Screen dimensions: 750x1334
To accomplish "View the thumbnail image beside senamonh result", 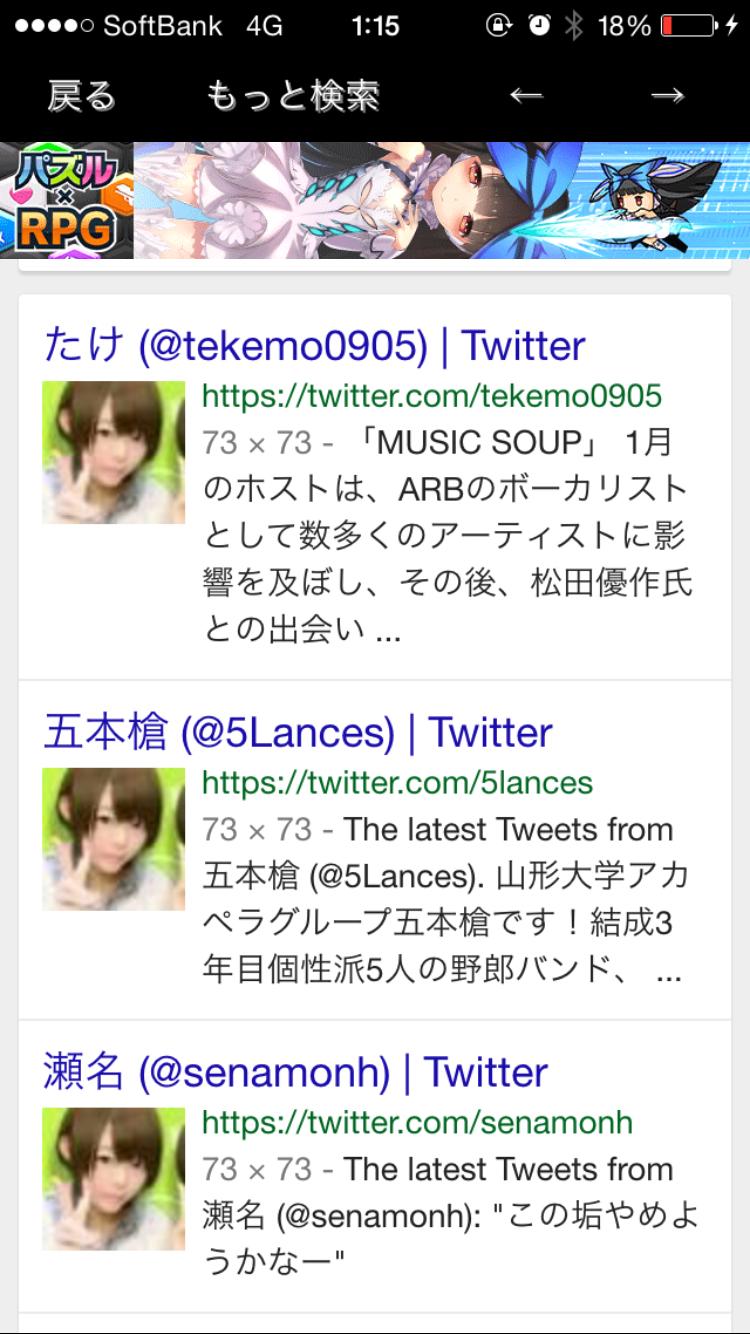I will pyautogui.click(x=114, y=1179).
